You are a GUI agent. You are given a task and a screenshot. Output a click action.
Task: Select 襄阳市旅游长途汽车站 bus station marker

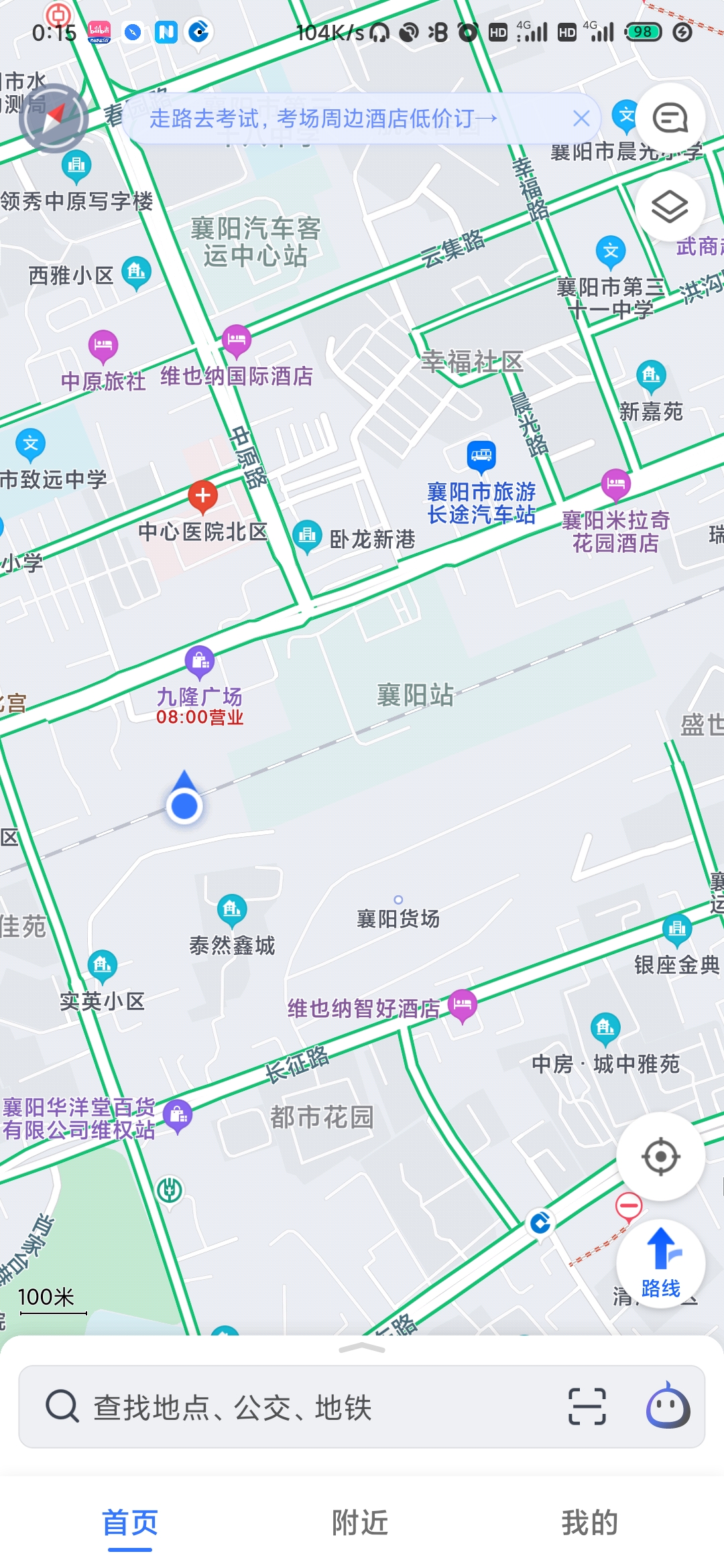pyautogui.click(x=481, y=456)
